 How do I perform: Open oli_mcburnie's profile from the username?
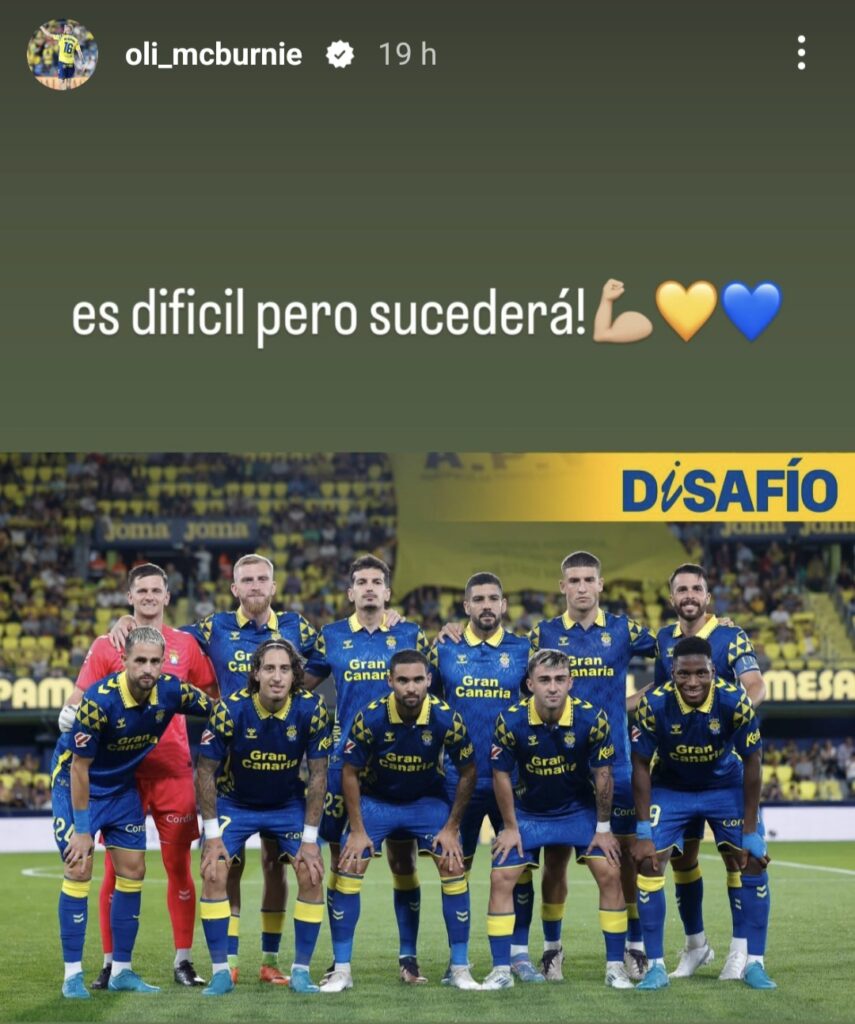(213, 55)
